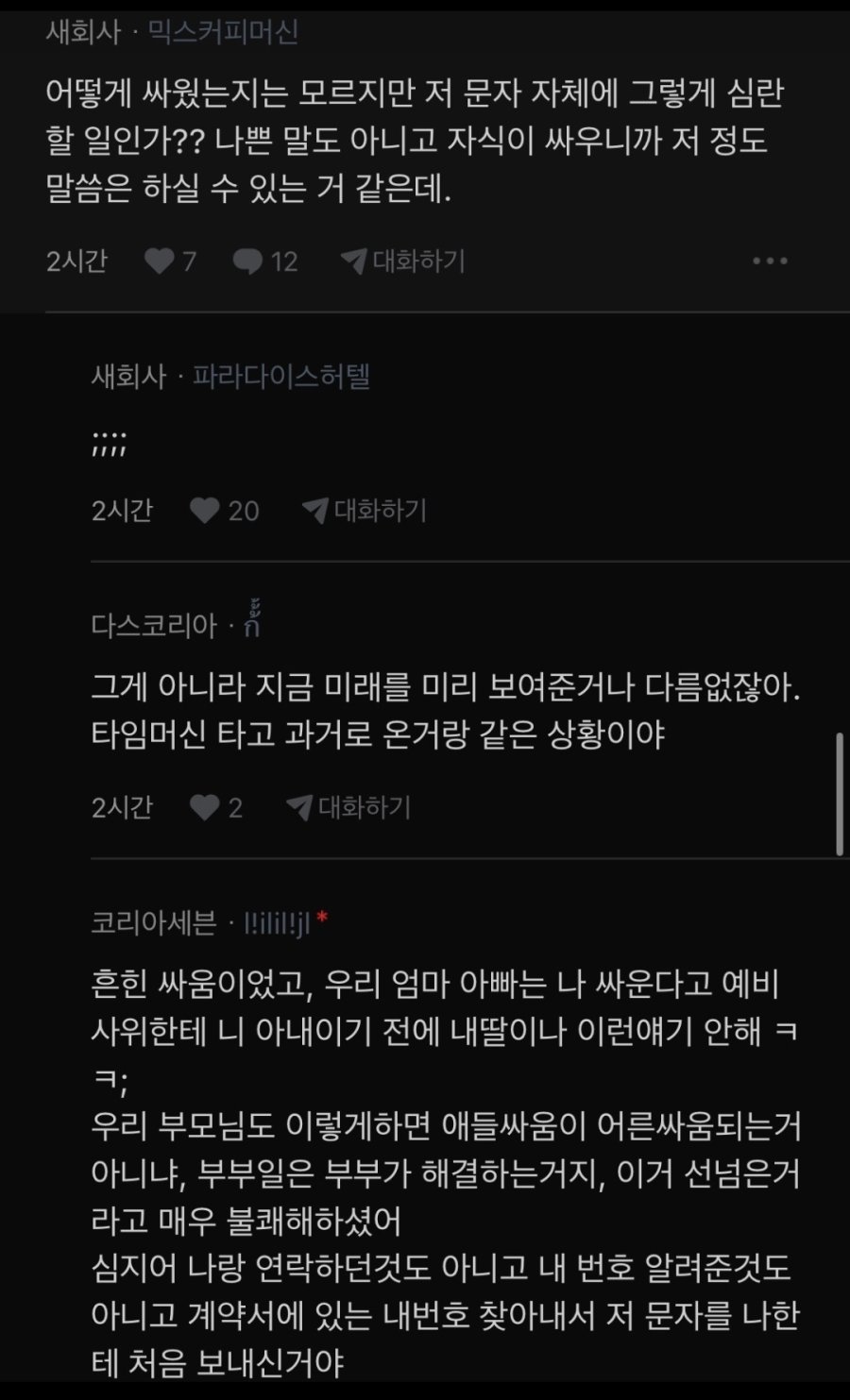The width and height of the screenshot is (850, 1400).
Task: Like the 파라다이스허텔 reply
Action: (x=205, y=511)
